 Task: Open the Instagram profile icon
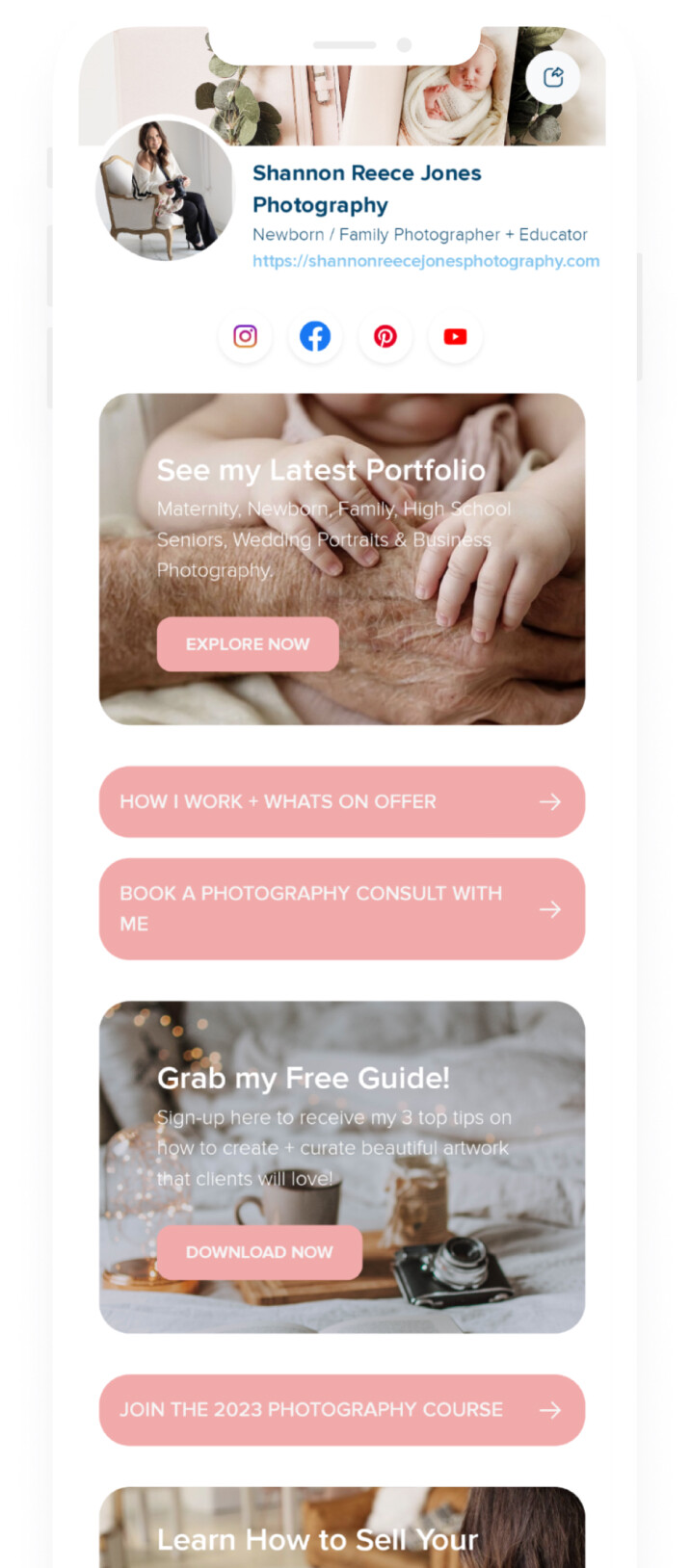246,336
